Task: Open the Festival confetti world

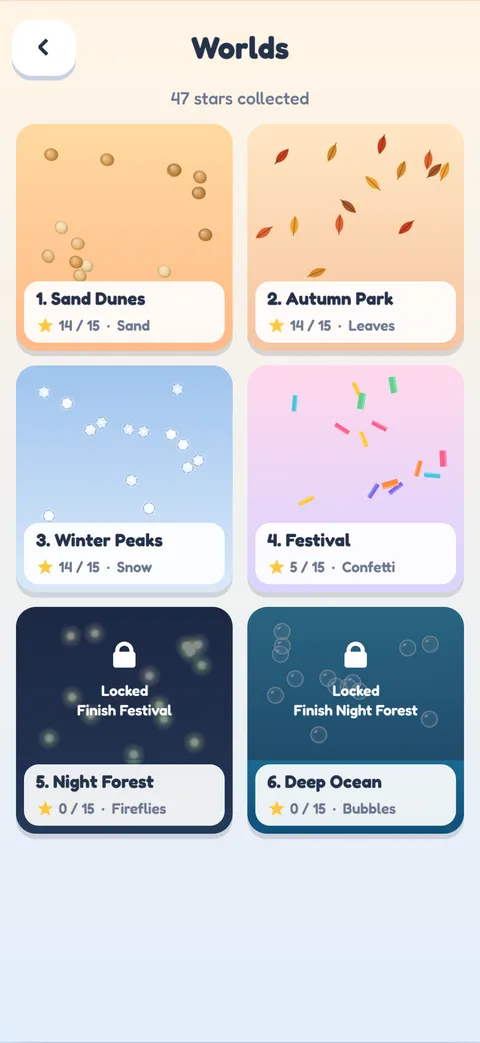Action: [x=356, y=479]
